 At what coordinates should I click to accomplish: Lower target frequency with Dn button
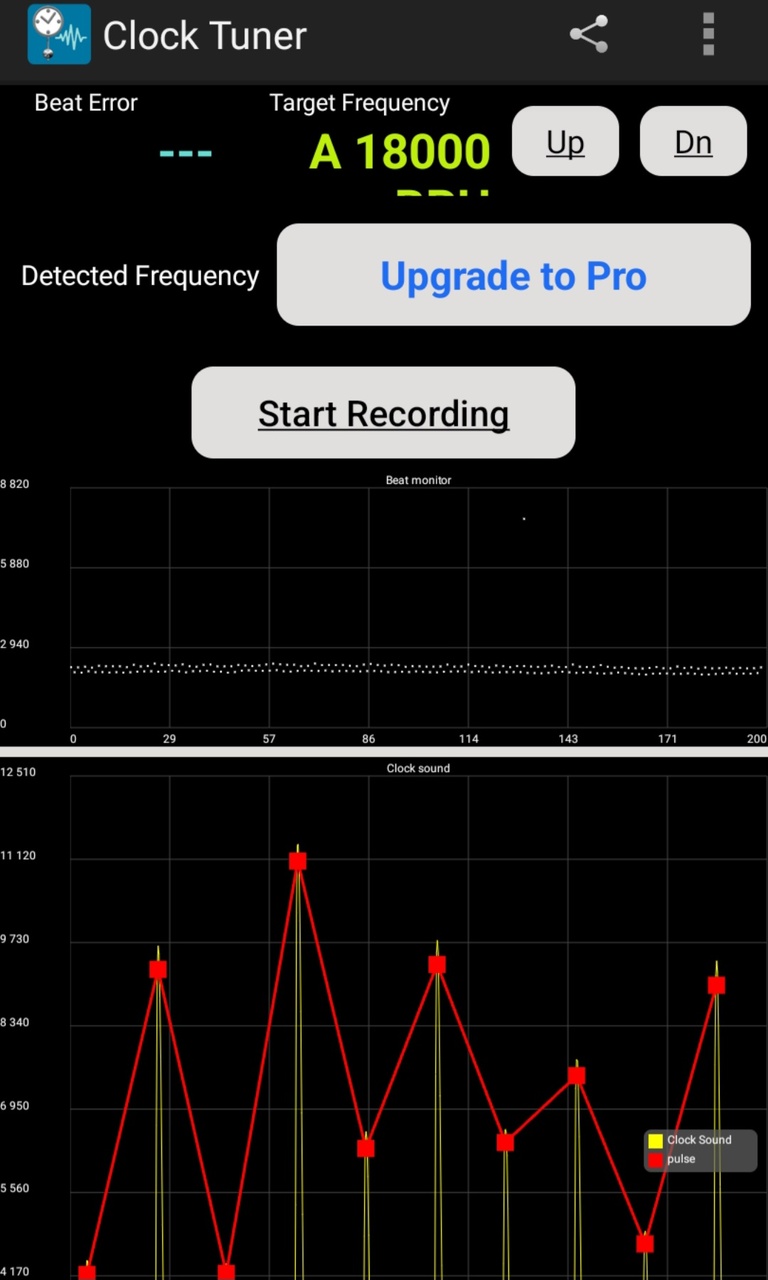click(693, 142)
